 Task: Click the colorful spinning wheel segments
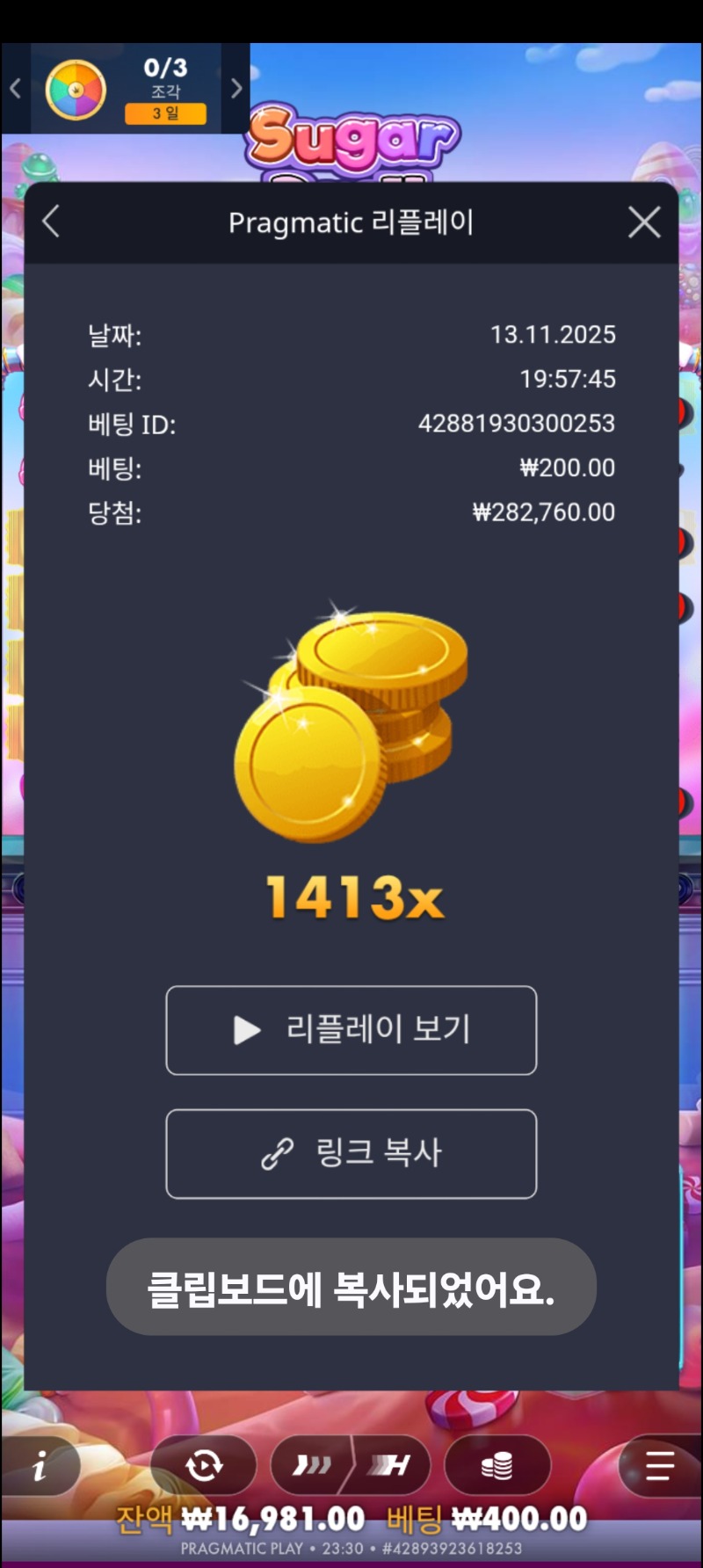click(x=75, y=89)
